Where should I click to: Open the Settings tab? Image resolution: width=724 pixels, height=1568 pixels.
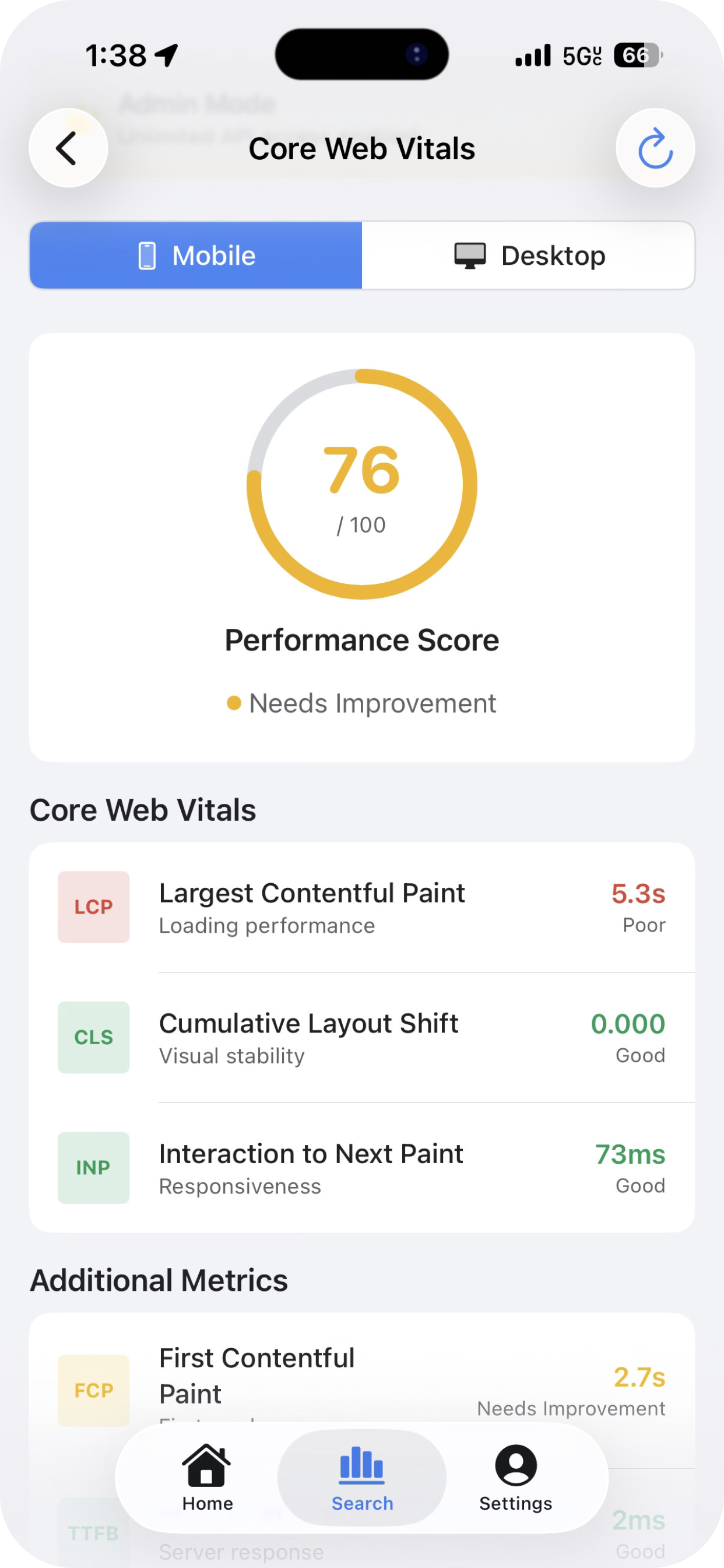515,1478
